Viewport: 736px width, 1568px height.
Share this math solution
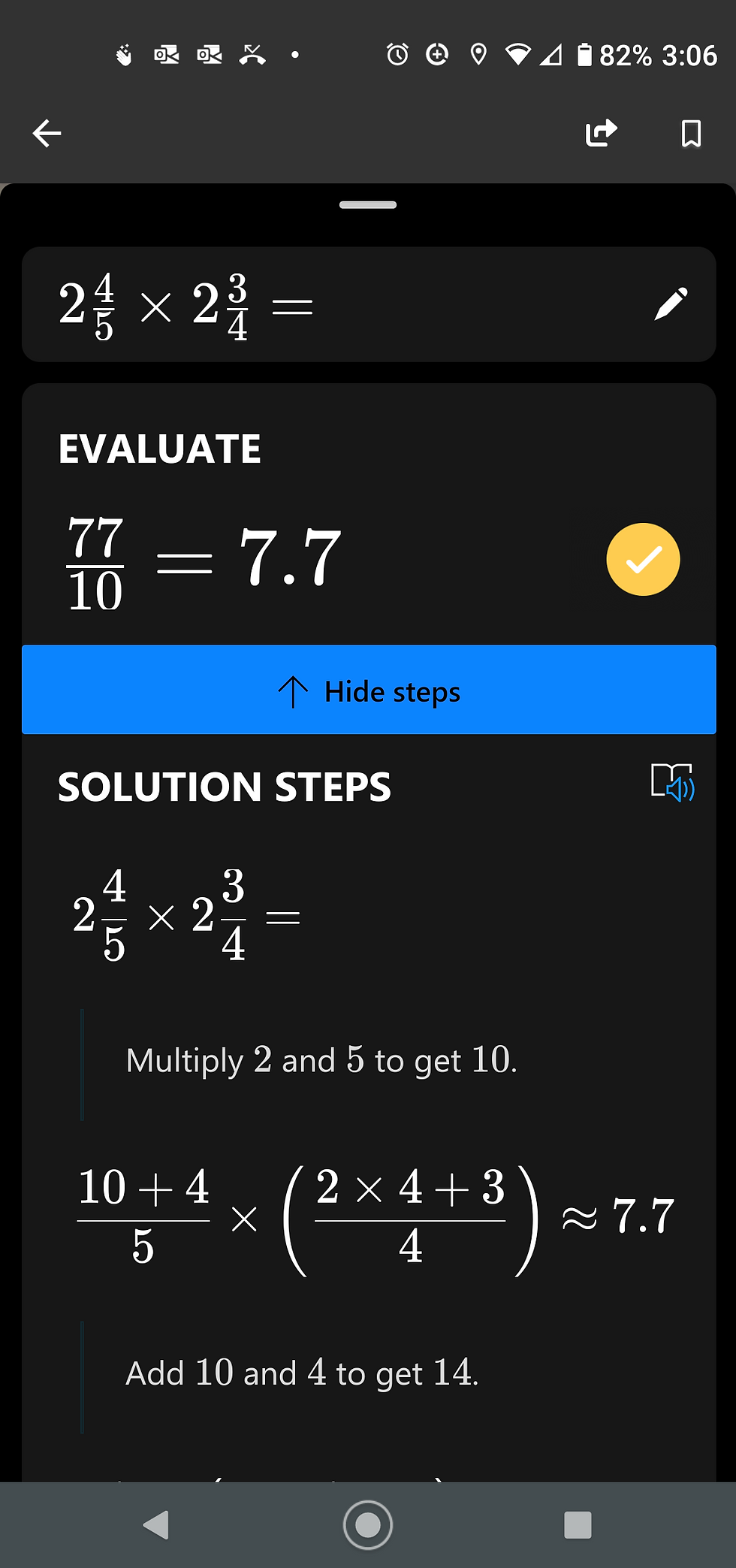(600, 133)
